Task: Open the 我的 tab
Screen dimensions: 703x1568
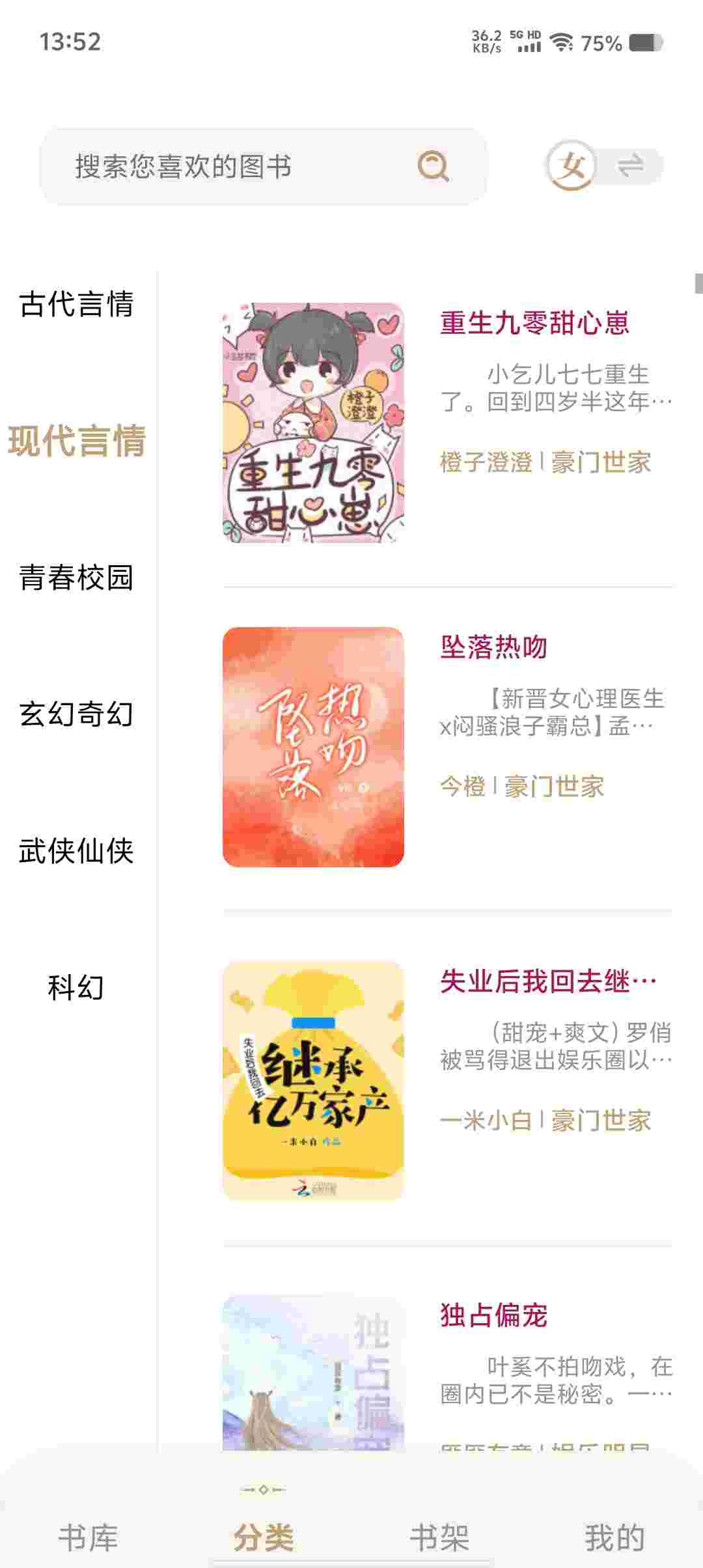Action: click(x=614, y=1538)
